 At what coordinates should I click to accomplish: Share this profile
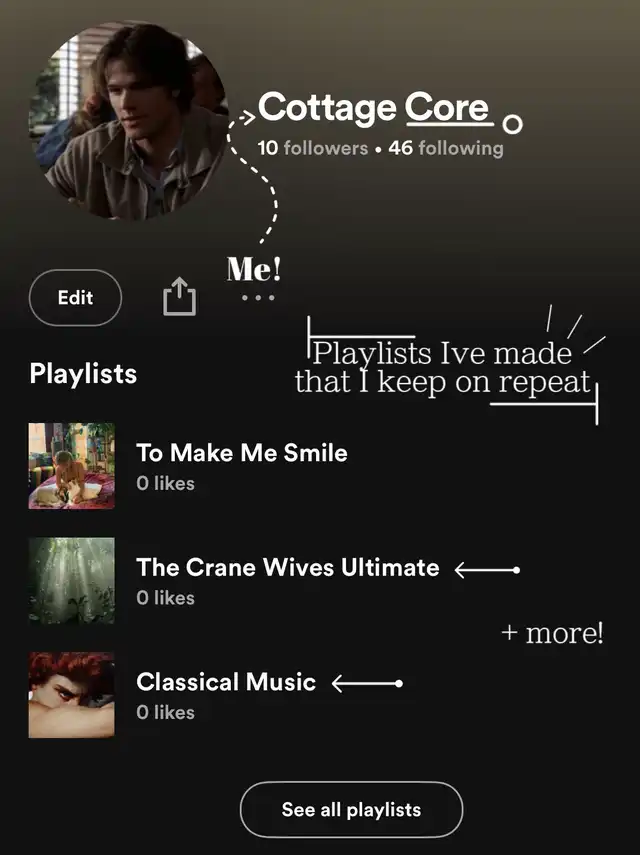tap(179, 297)
